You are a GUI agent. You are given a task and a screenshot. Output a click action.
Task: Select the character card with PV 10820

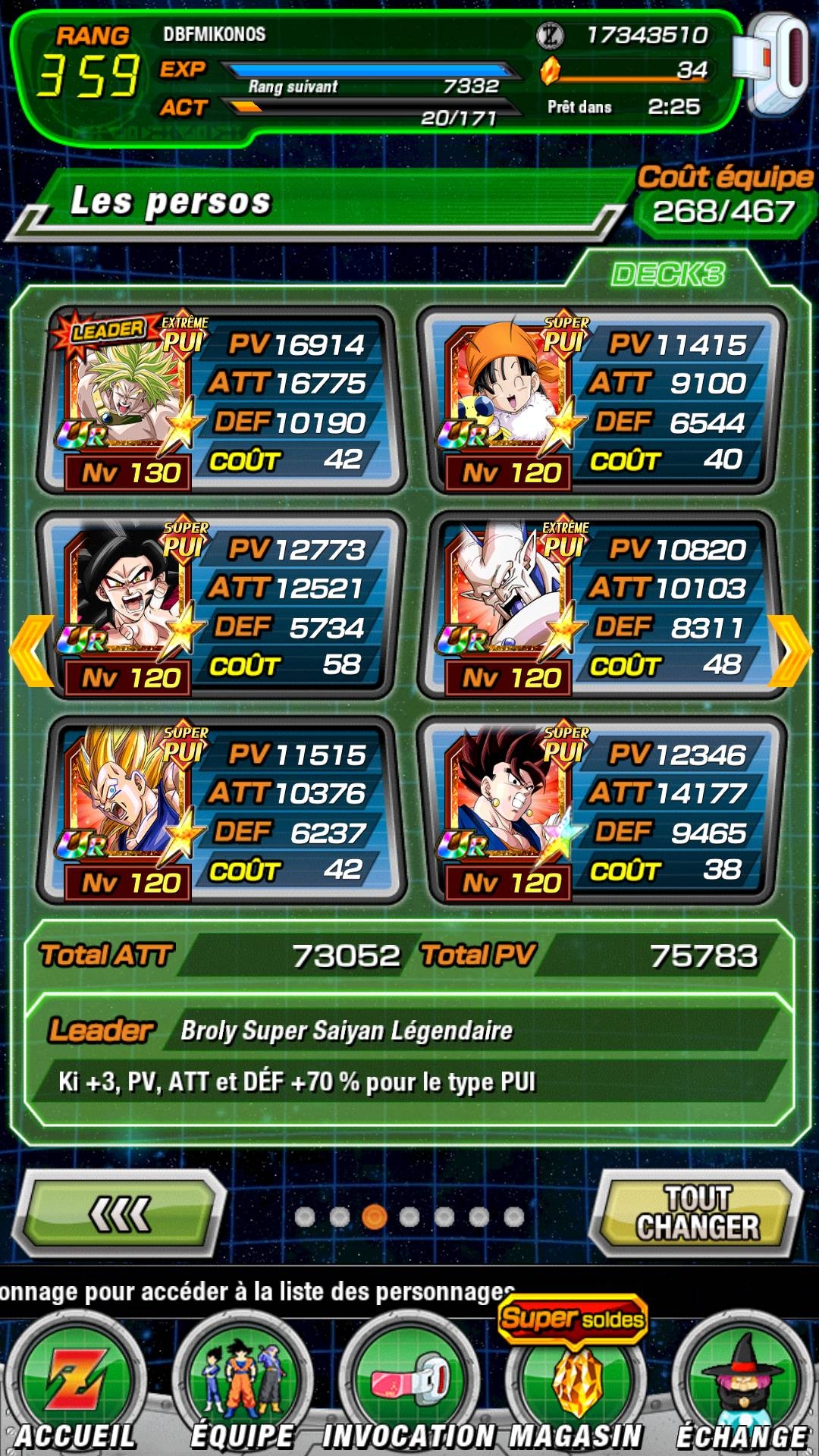(x=601, y=605)
